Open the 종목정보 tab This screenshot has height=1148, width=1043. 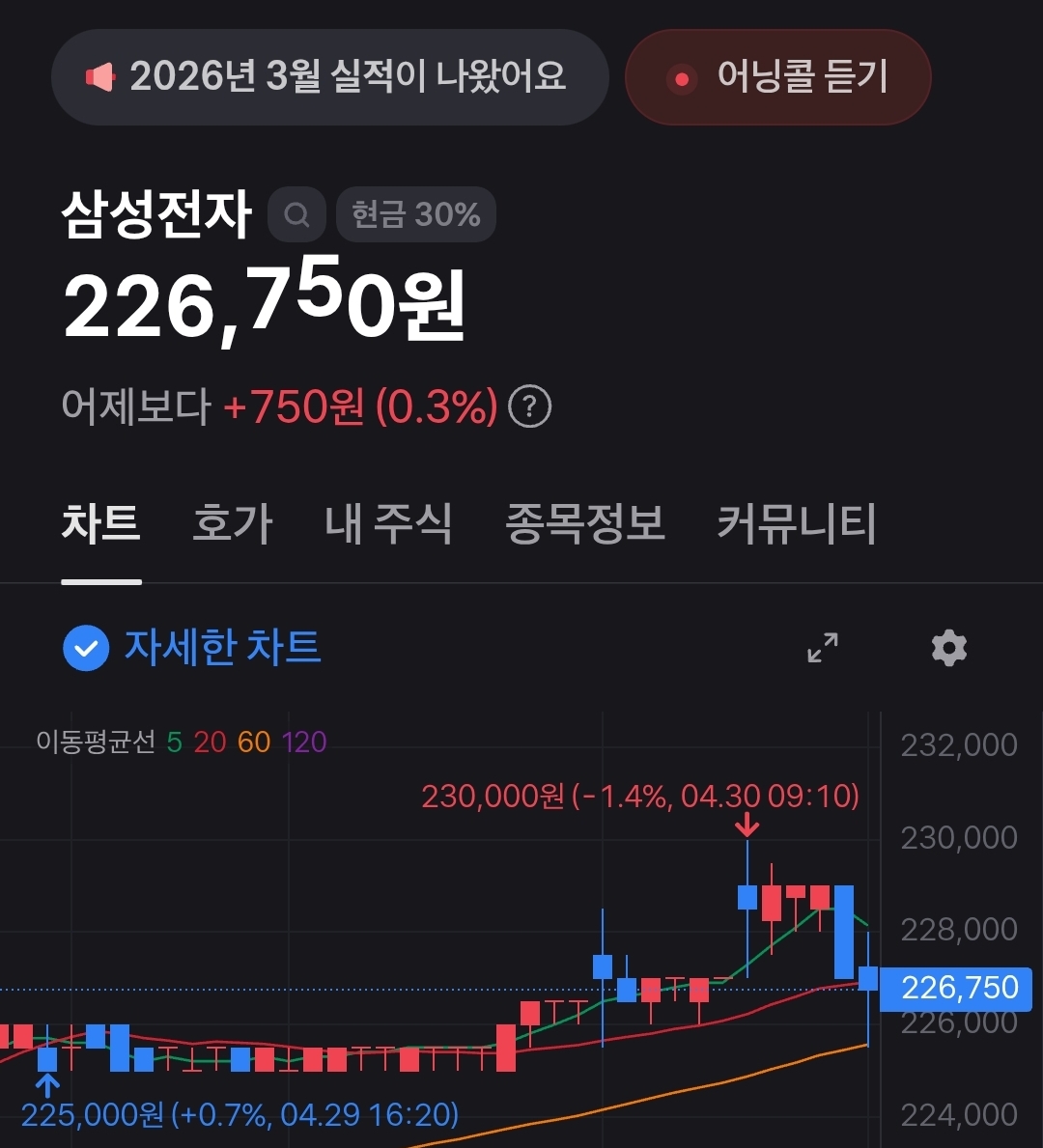pyautogui.click(x=585, y=524)
